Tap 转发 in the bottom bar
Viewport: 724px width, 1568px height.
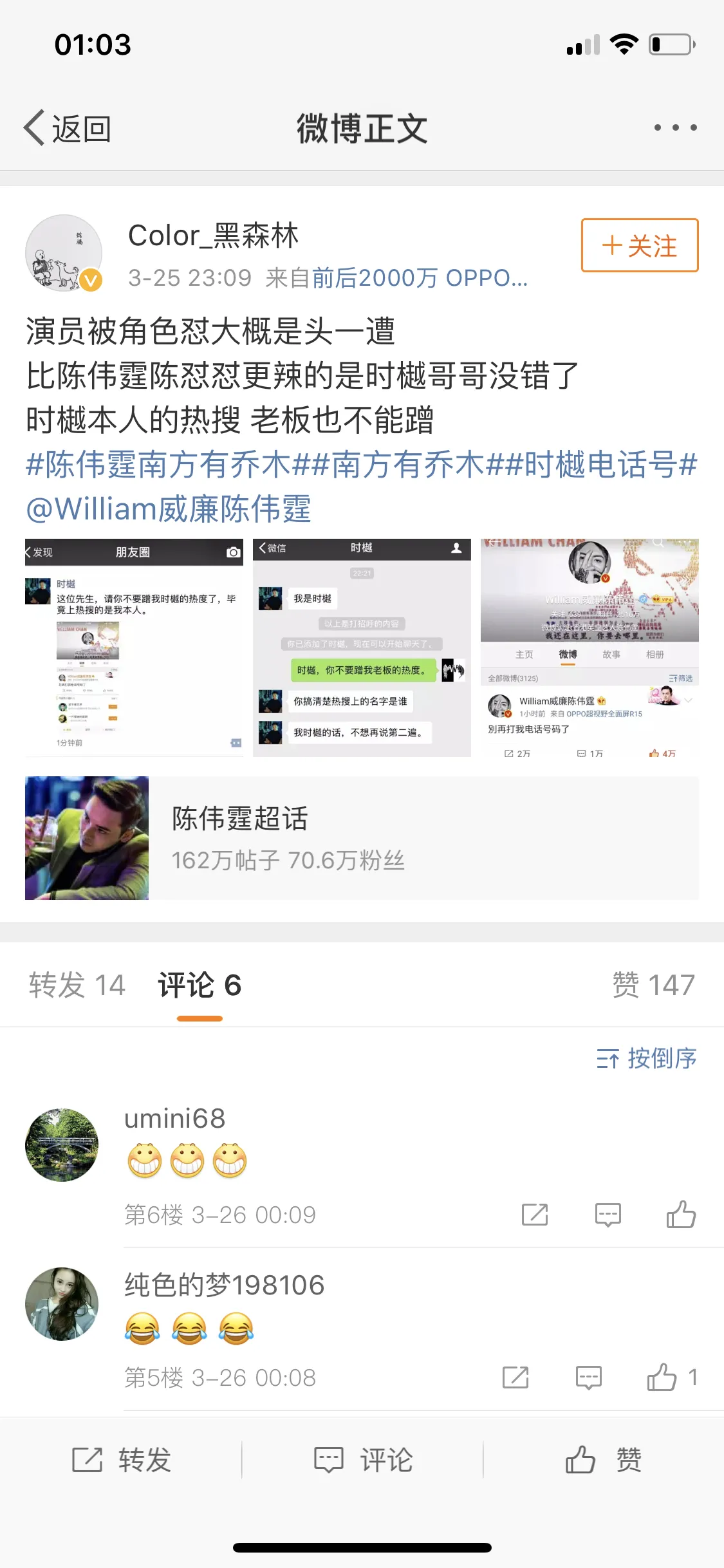tap(121, 1460)
